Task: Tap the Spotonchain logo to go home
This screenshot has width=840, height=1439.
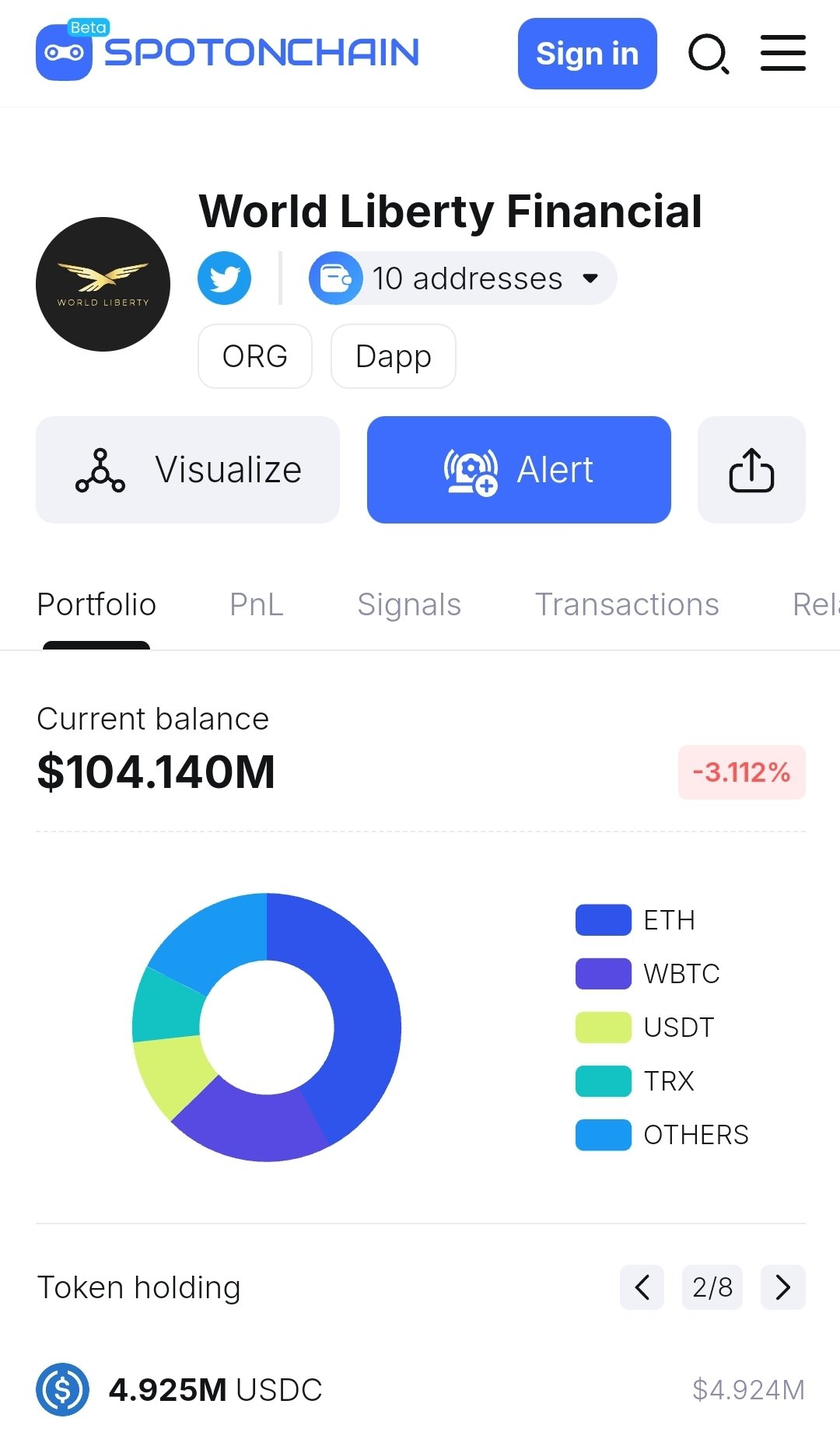Action: tap(227, 51)
